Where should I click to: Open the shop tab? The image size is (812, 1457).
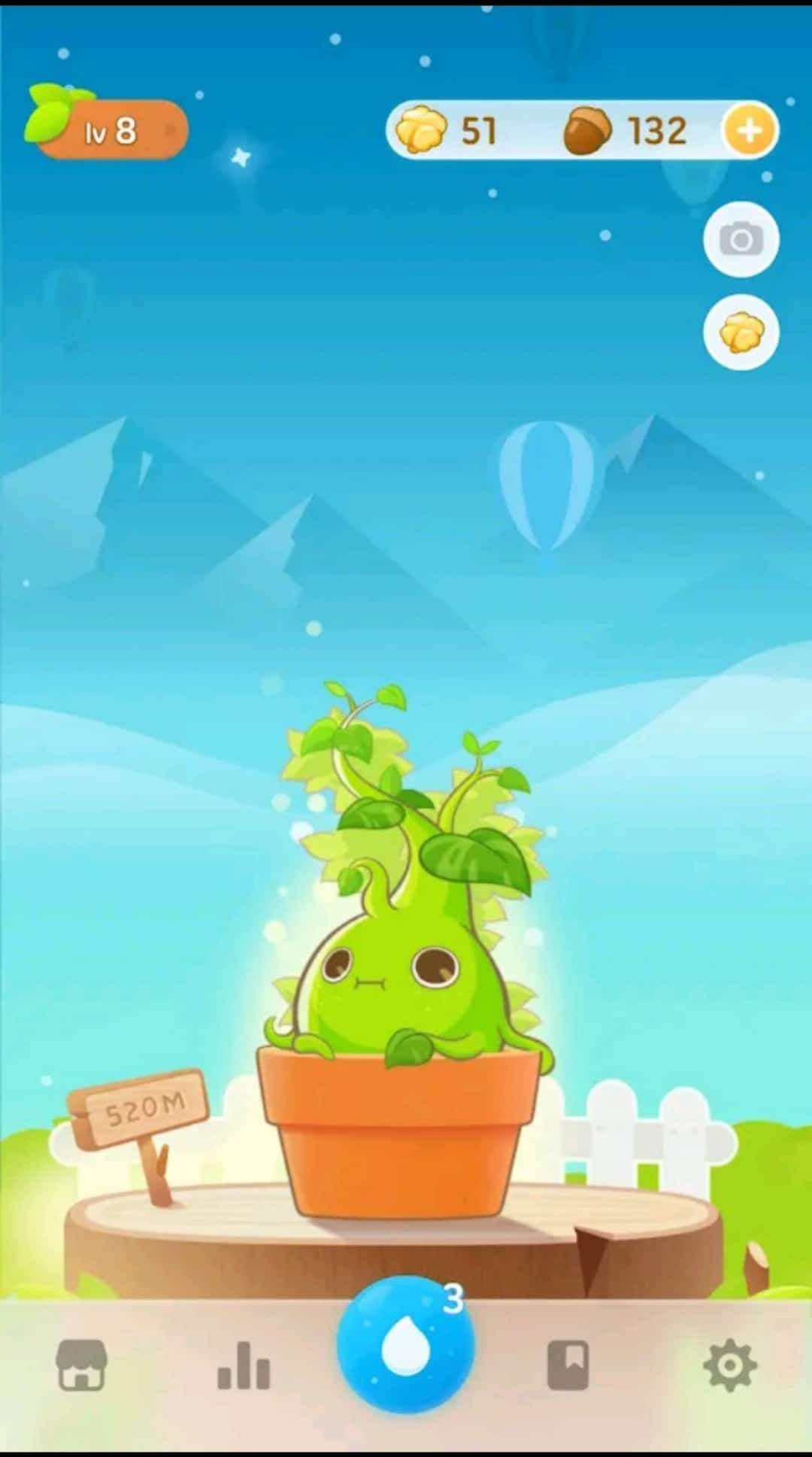pyautogui.click(x=82, y=1364)
